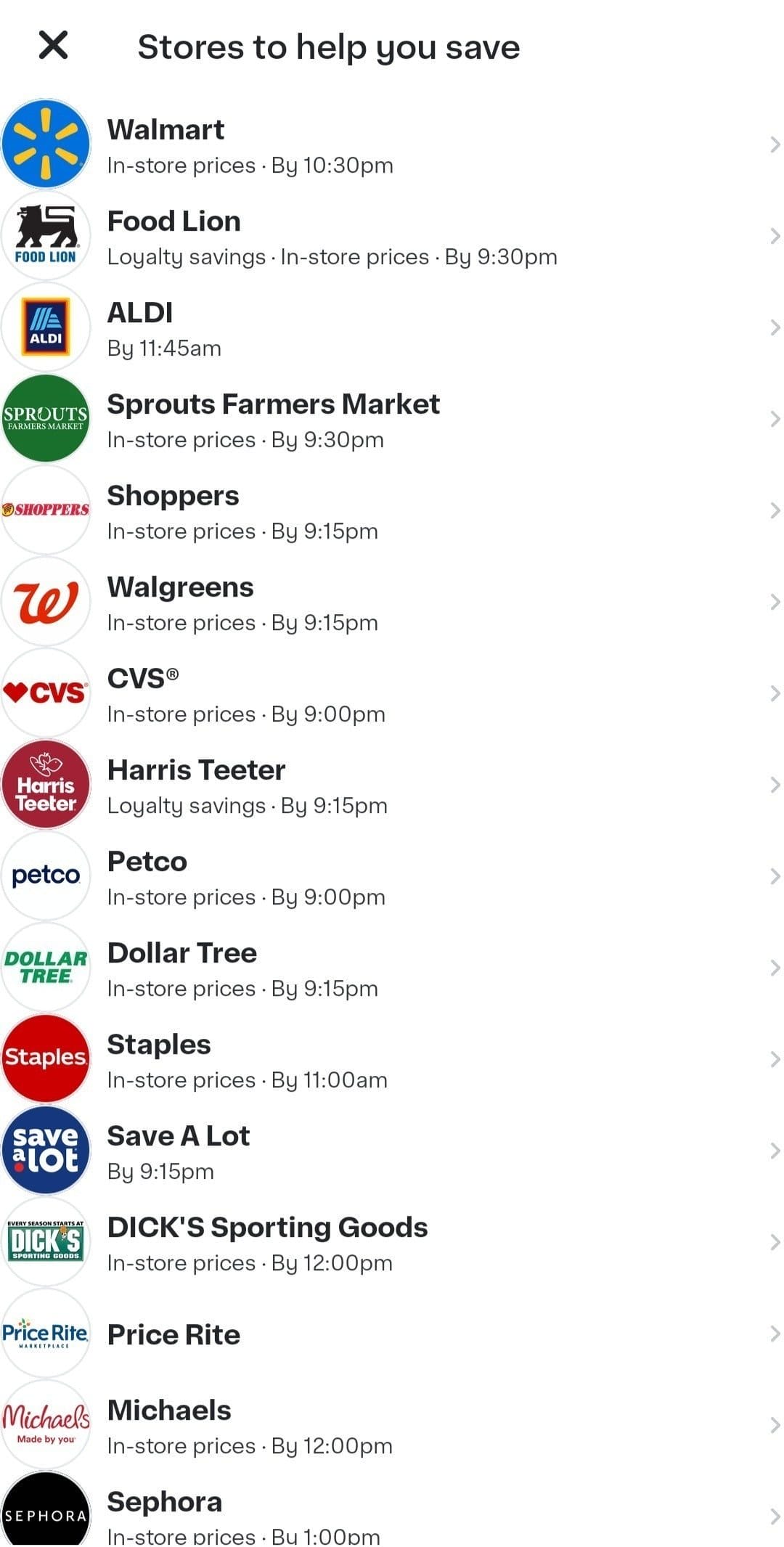Select Food Lion from the list
Image resolution: width=784 pixels, height=1547 pixels.
point(392,237)
